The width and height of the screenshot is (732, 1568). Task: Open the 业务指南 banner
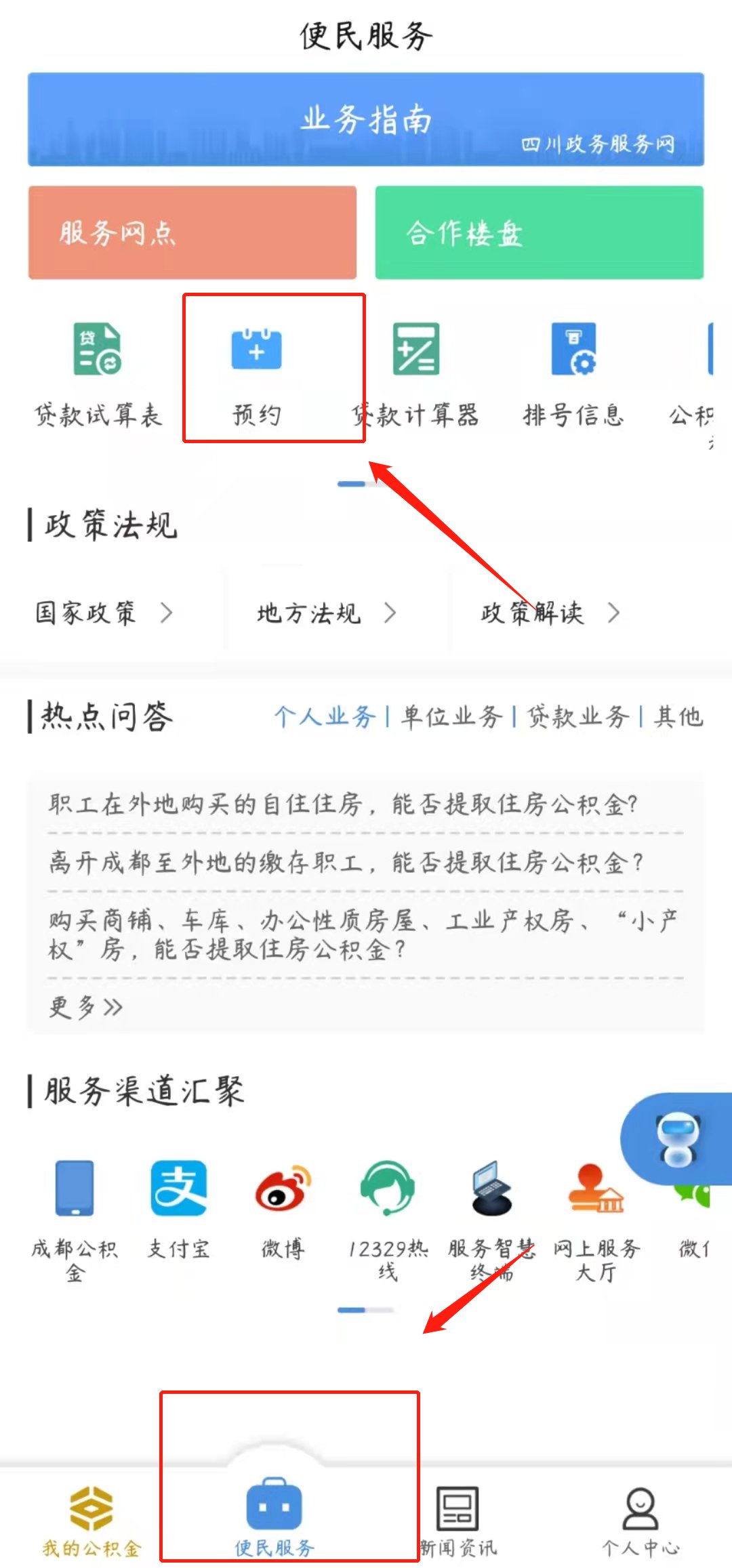366,119
